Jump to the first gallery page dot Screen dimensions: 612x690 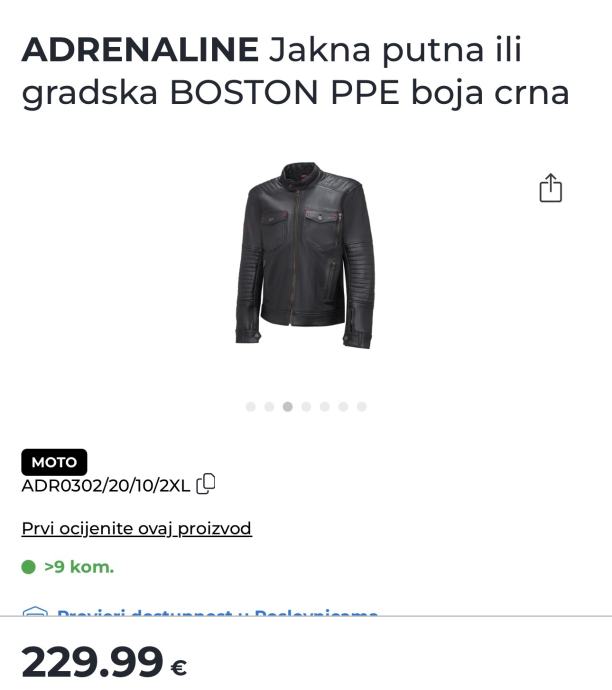[250, 407]
